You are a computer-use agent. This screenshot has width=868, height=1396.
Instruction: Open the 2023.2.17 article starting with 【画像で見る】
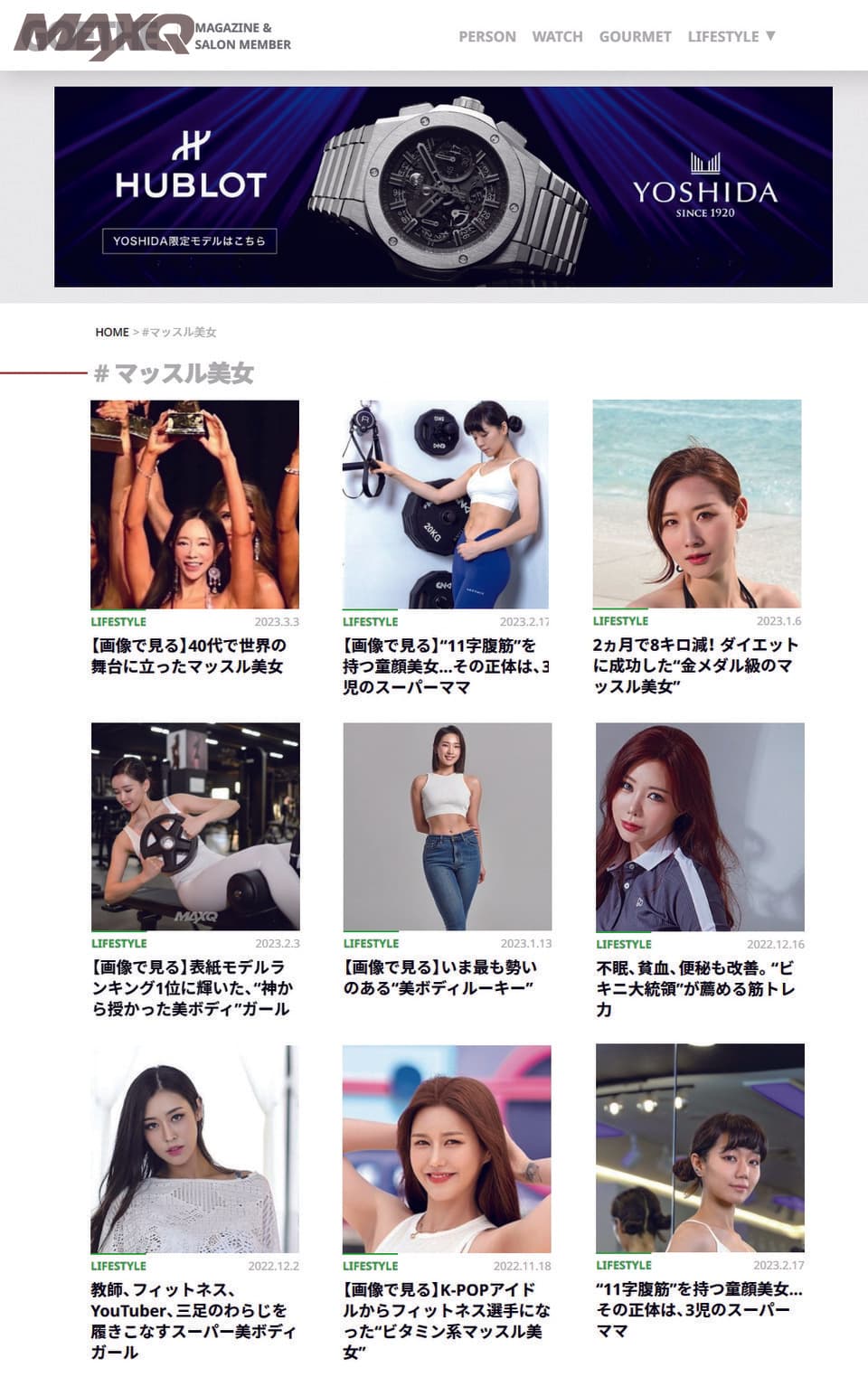pos(445,666)
